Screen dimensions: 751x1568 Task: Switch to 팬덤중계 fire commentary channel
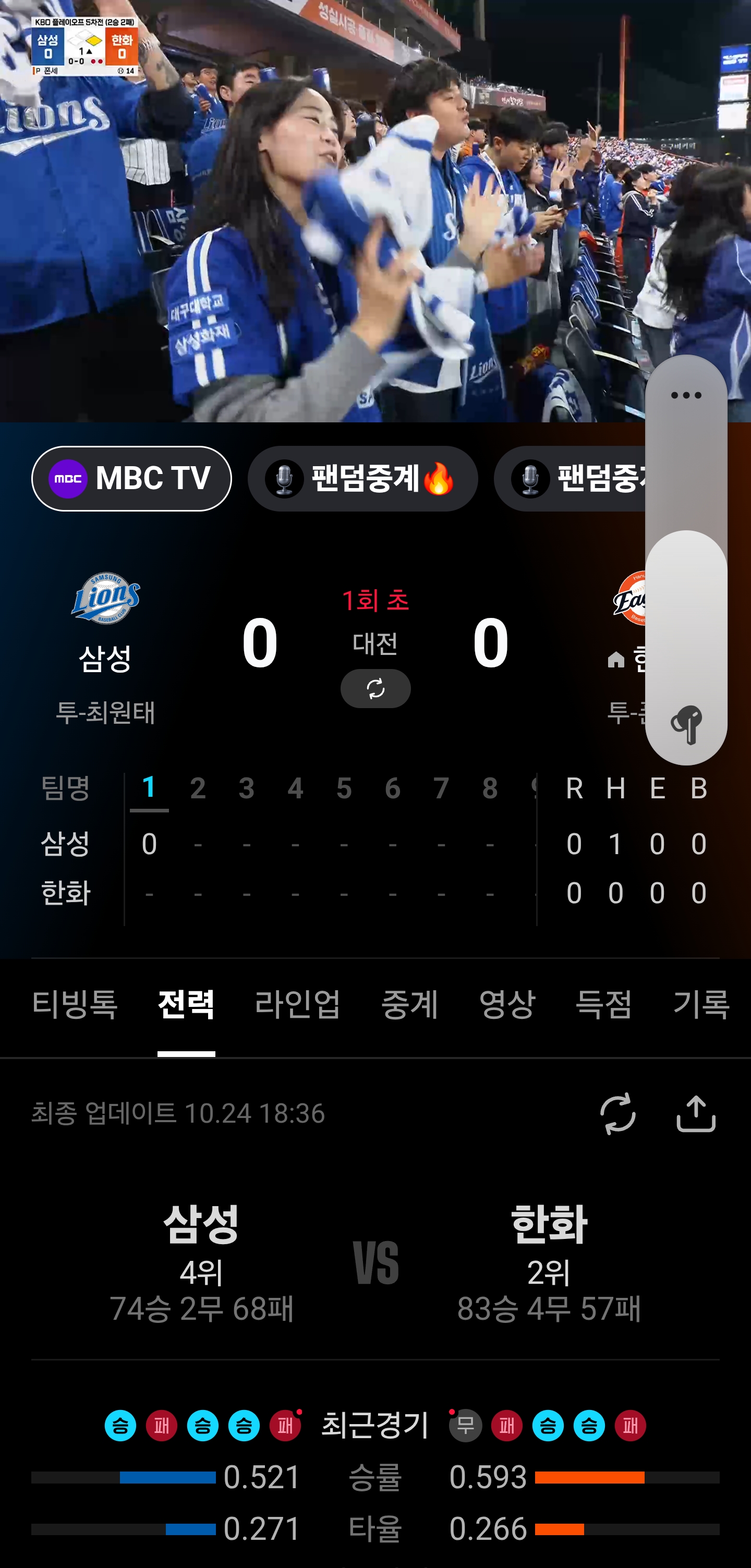pos(362,479)
